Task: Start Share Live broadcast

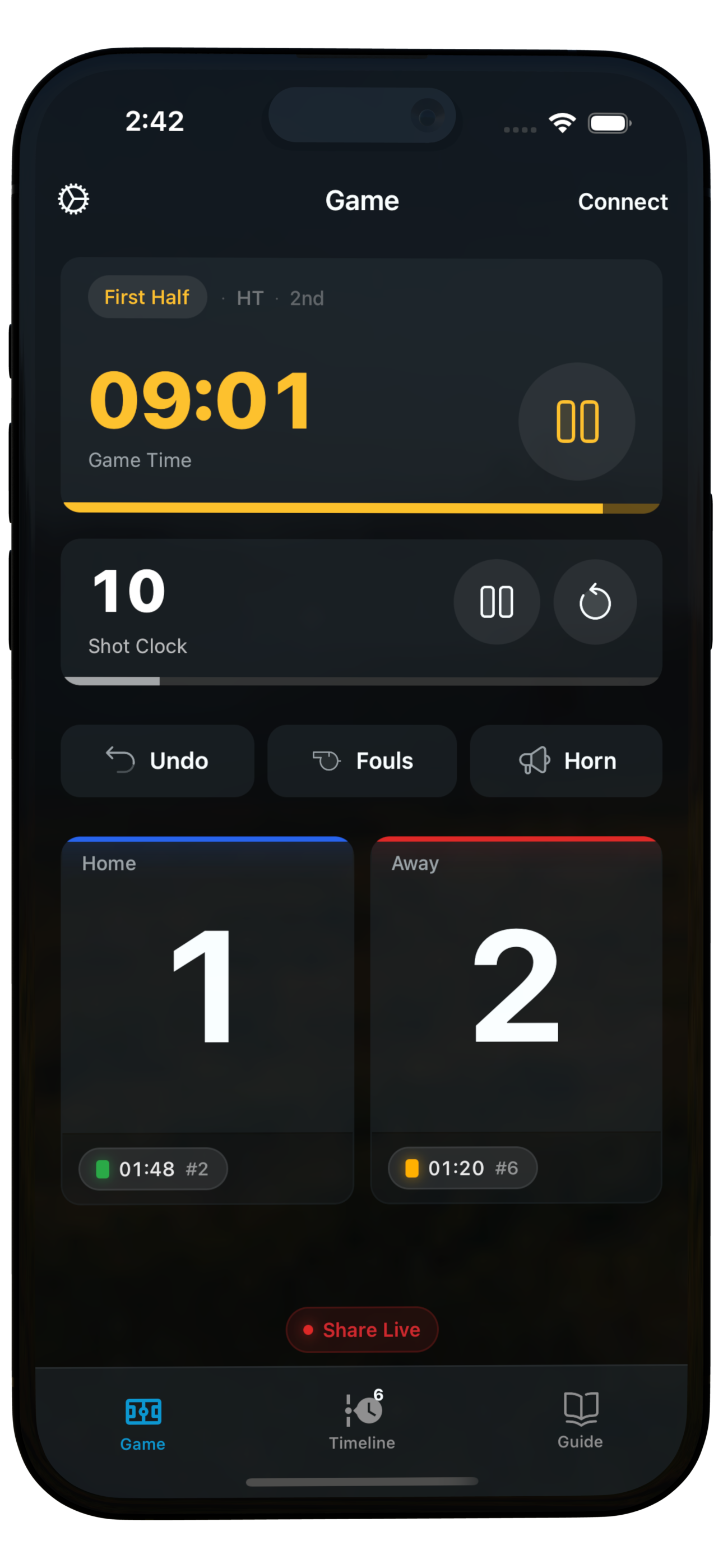Action: click(x=362, y=1330)
